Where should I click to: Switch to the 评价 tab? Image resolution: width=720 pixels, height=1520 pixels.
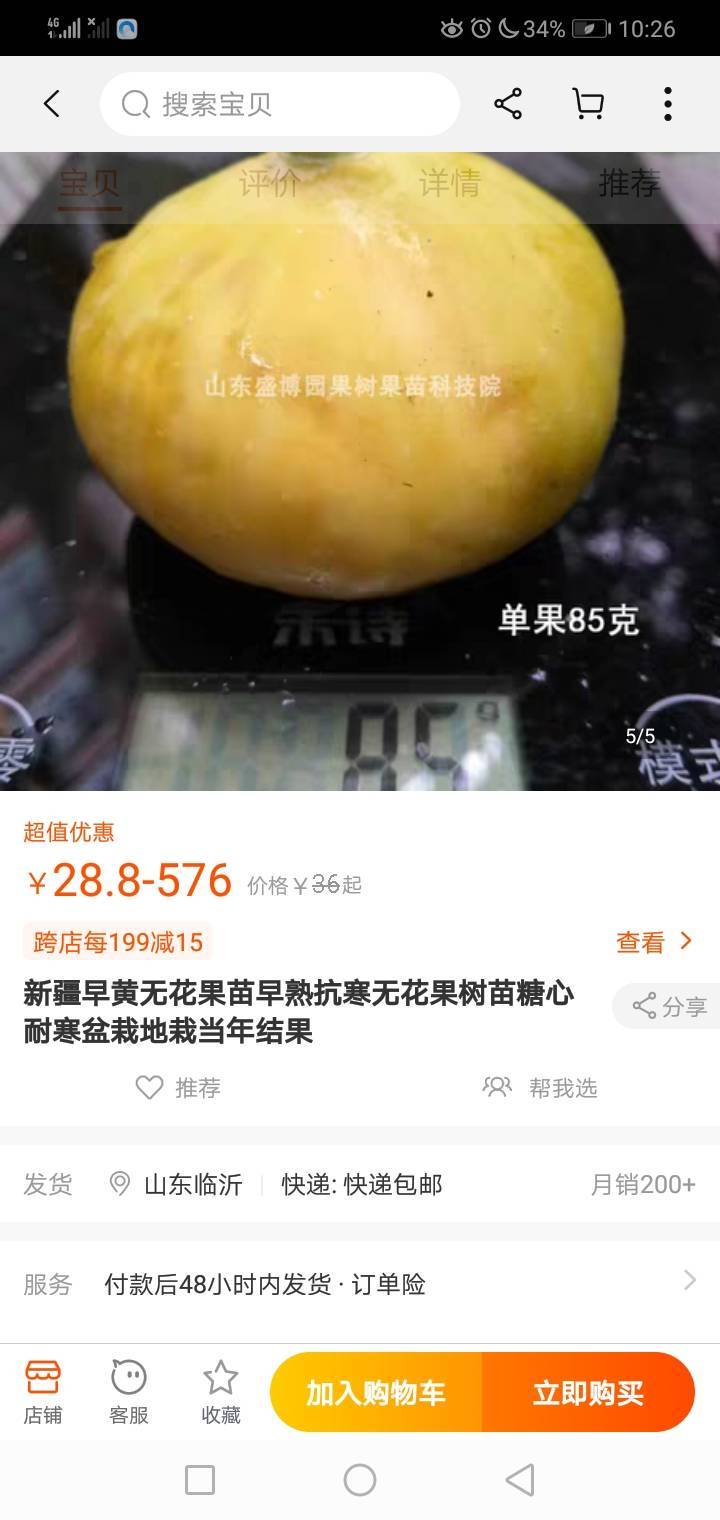(x=269, y=183)
